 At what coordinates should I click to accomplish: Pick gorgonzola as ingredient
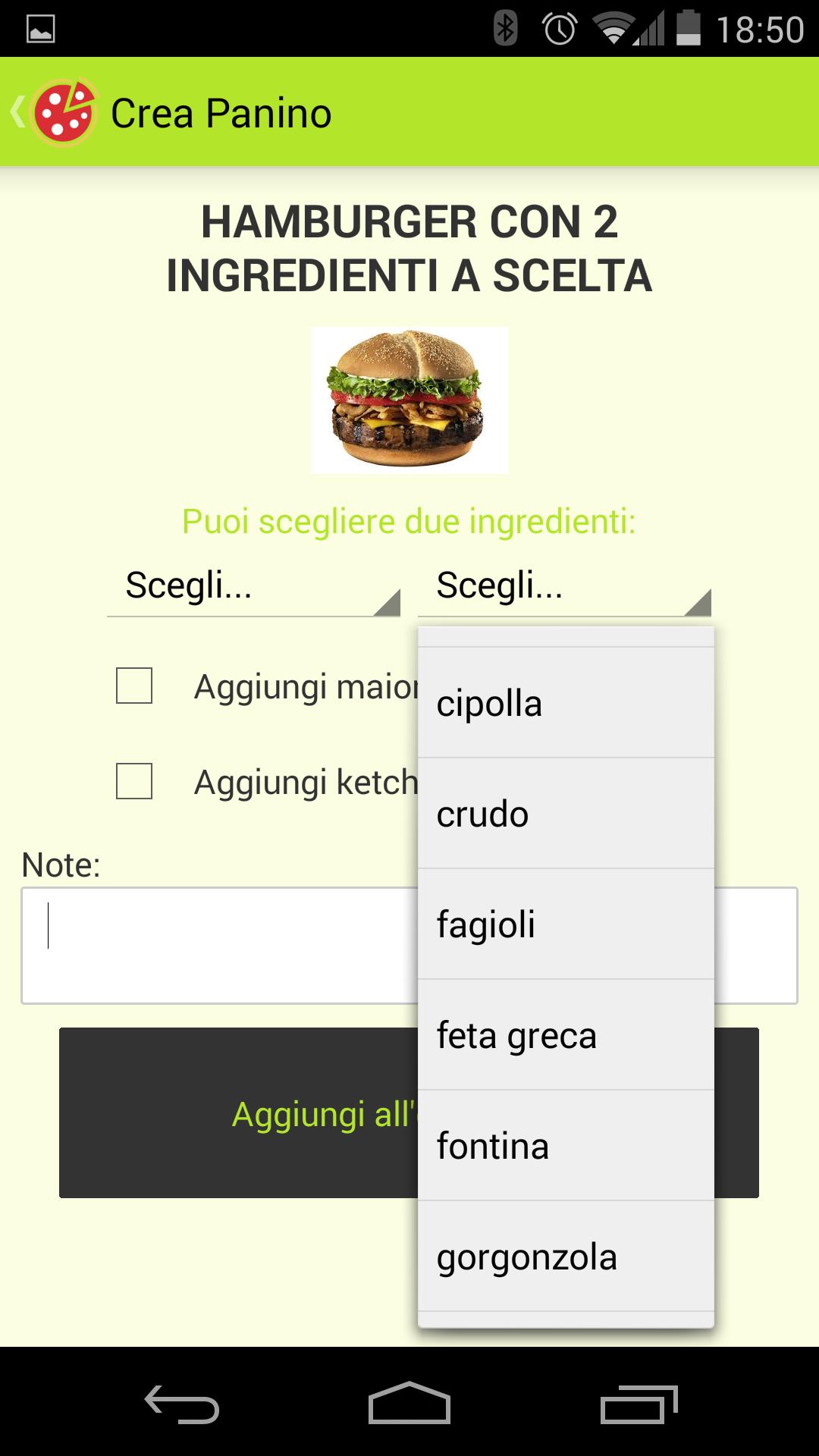(565, 1257)
